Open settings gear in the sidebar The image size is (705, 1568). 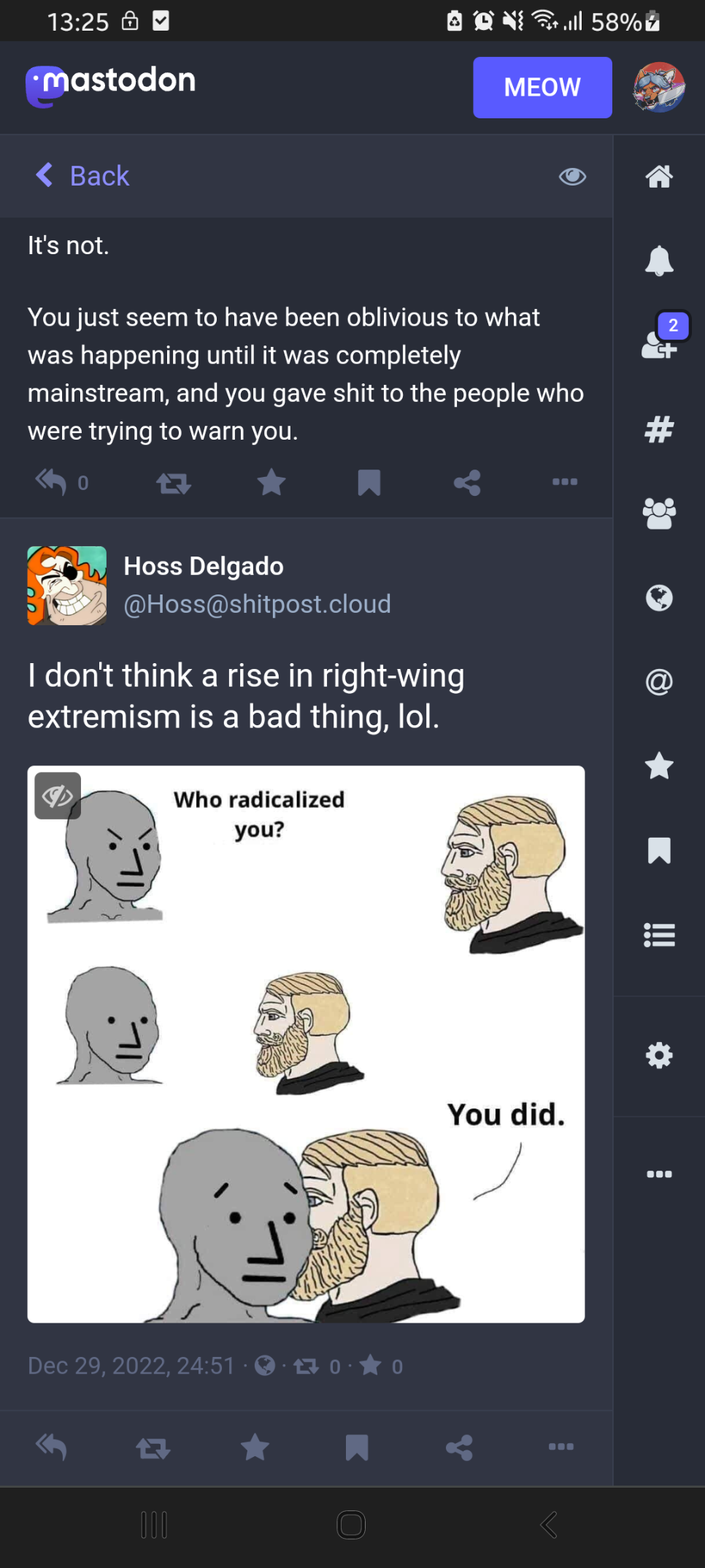(x=658, y=1055)
